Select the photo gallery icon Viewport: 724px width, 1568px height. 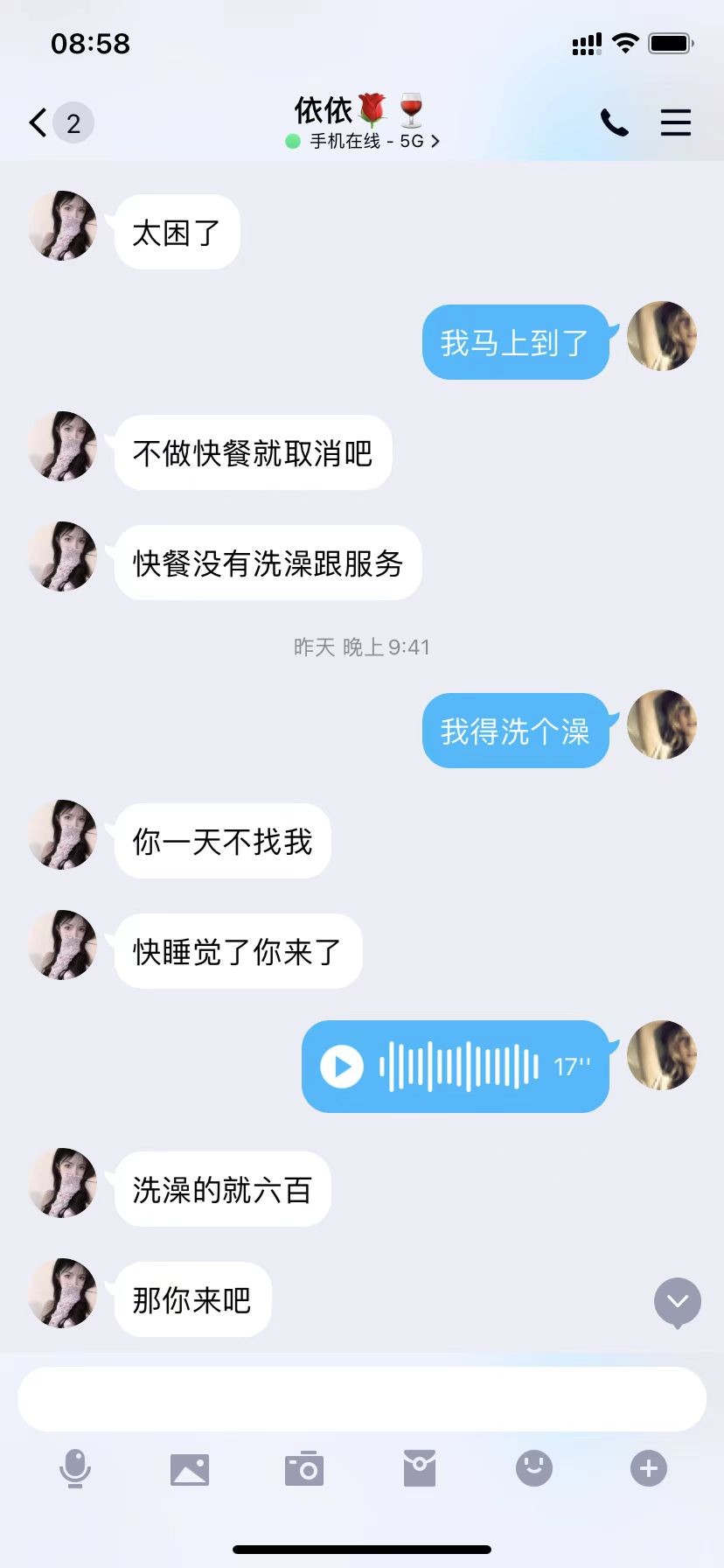point(190,1468)
